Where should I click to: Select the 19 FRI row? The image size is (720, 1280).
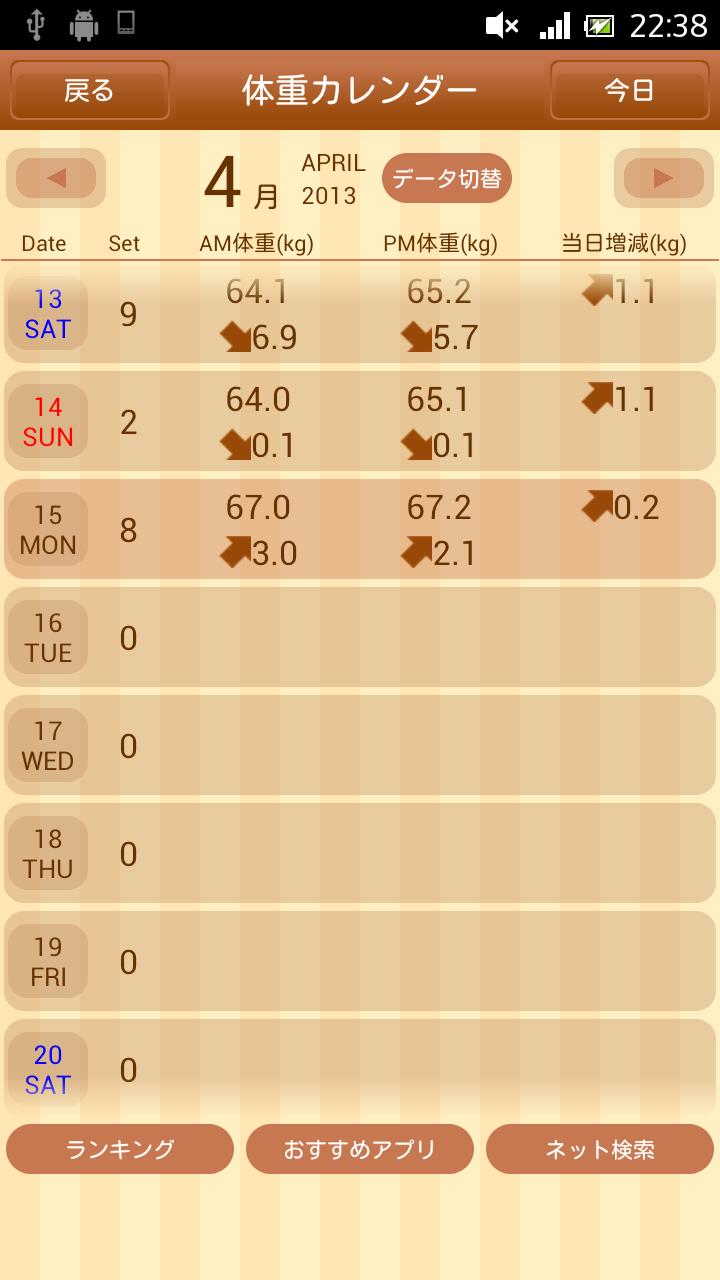pyautogui.click(x=360, y=962)
